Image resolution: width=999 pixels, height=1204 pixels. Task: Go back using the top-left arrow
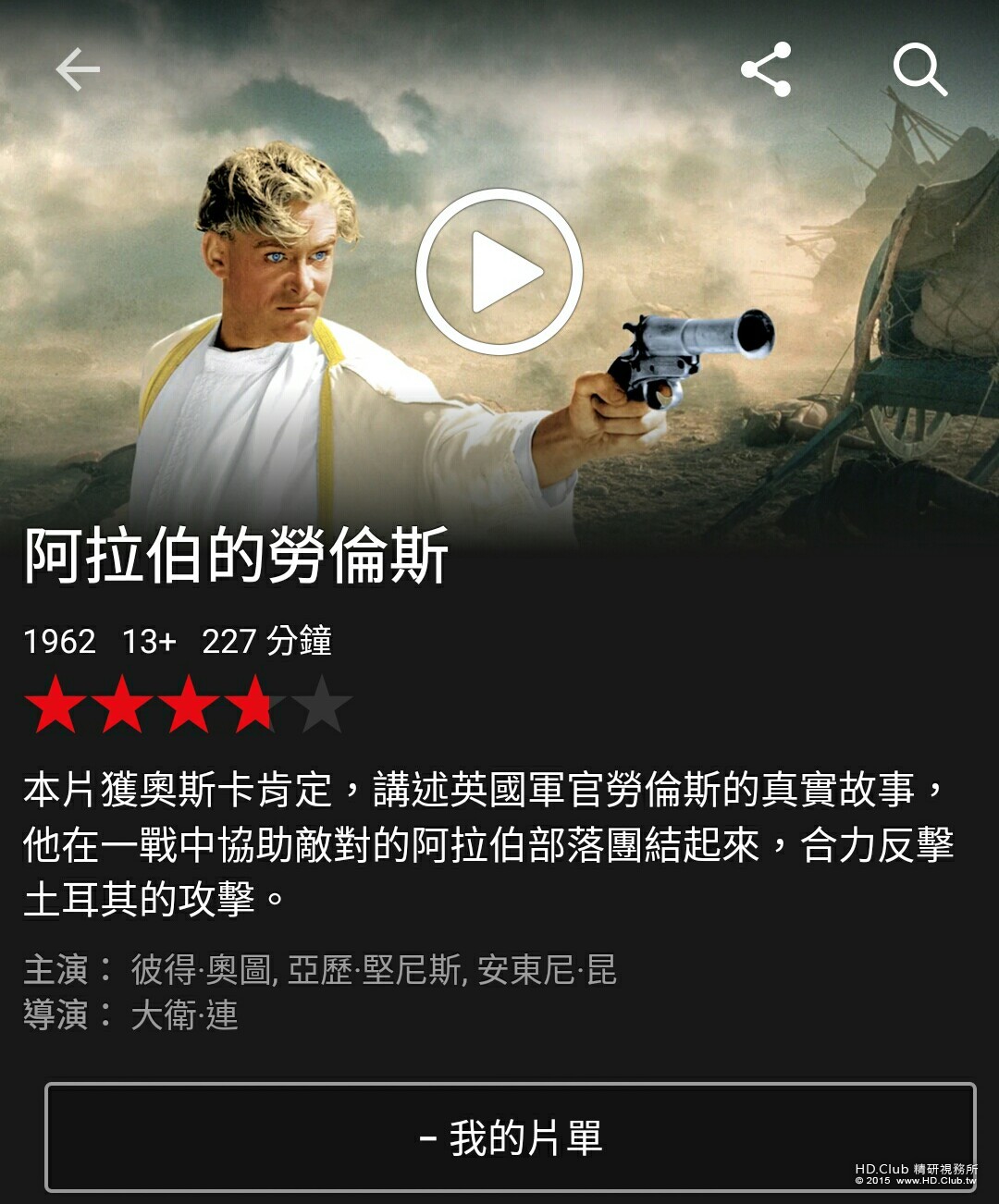(78, 70)
